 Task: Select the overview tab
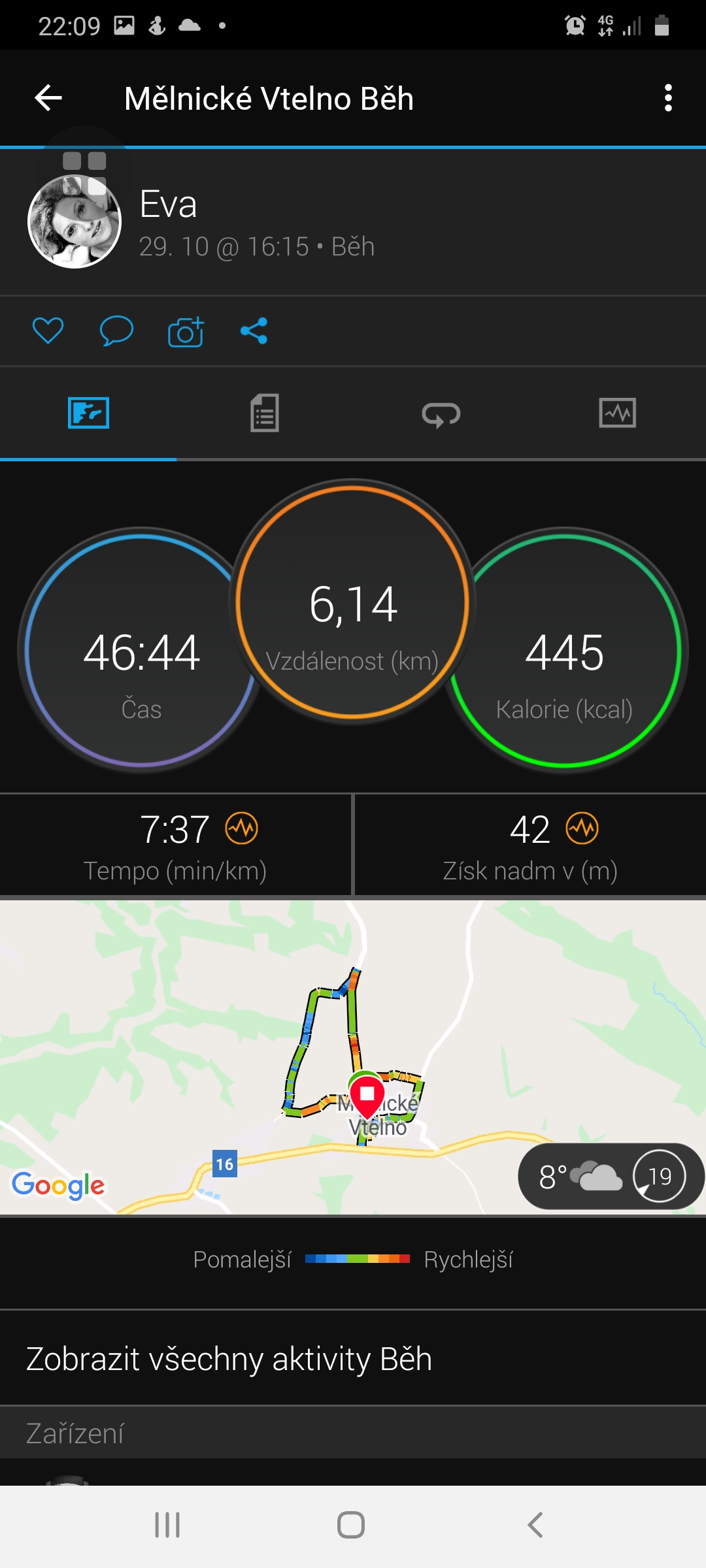88,413
